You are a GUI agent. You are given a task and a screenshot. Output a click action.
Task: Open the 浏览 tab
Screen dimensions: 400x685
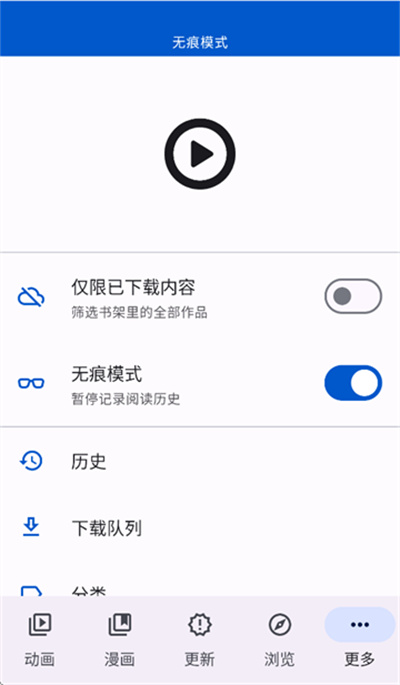click(279, 640)
